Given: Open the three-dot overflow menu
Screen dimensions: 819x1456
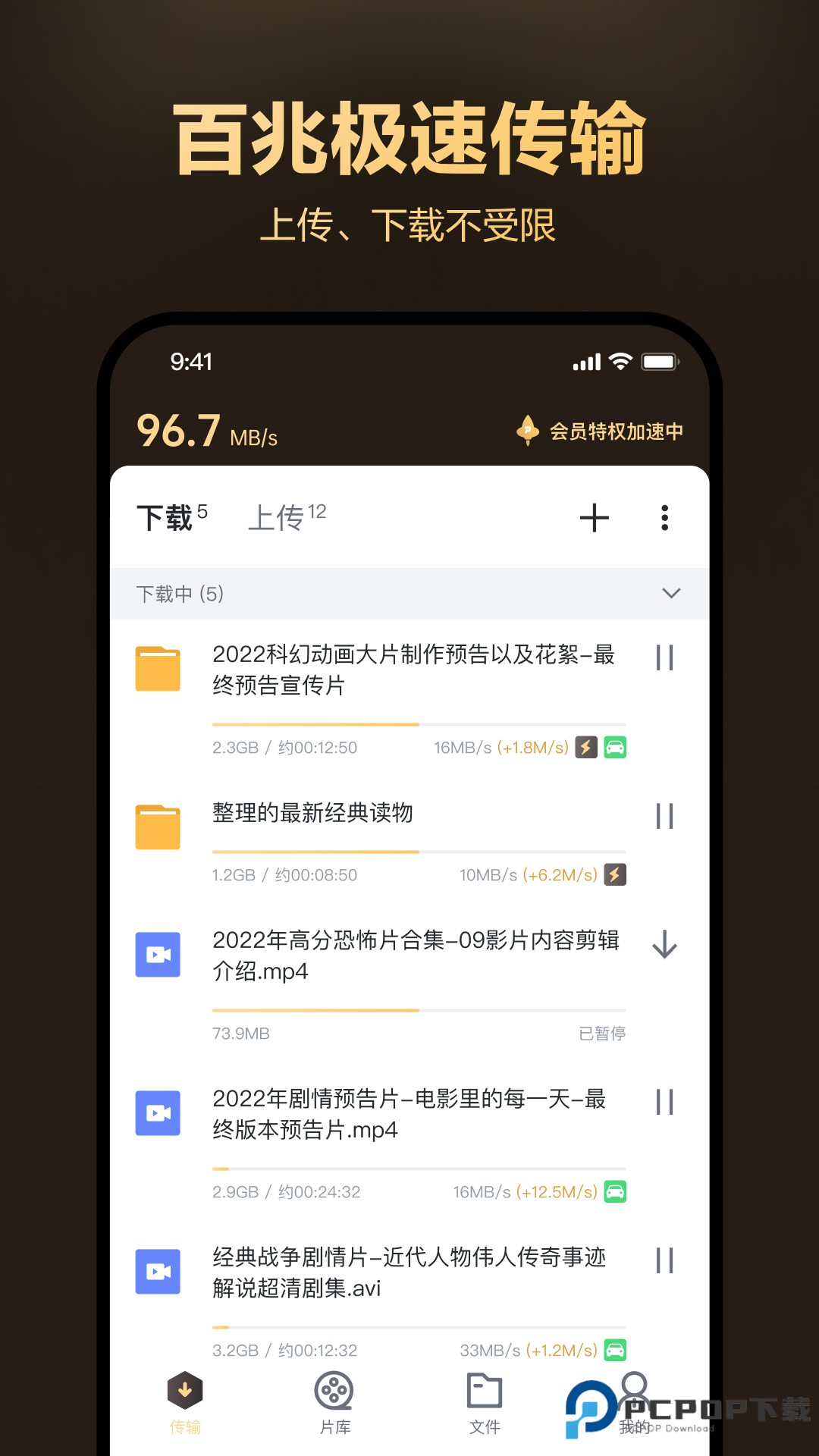Looking at the screenshot, I should point(665,518).
